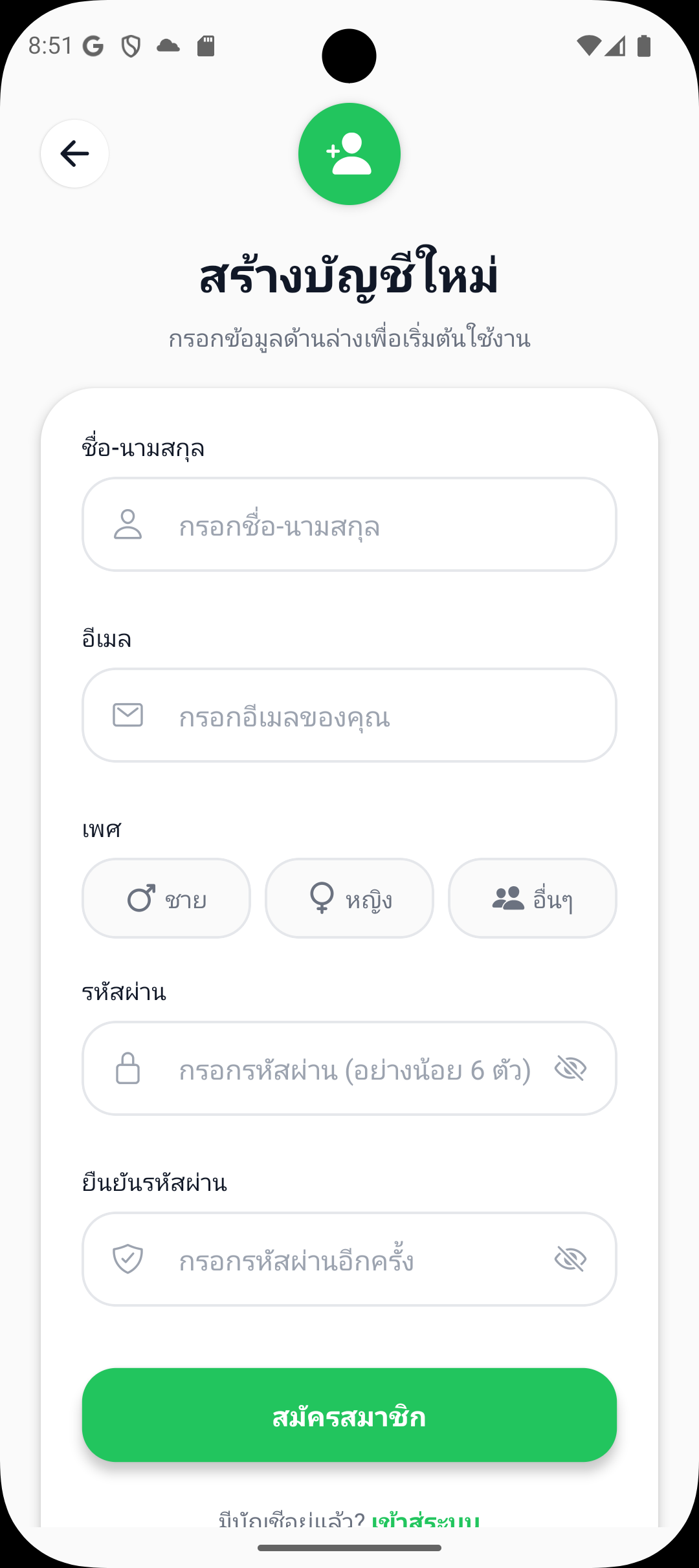Reveal the confirm password with the eye toggle
This screenshot has height=1568, width=699.
click(570, 1259)
